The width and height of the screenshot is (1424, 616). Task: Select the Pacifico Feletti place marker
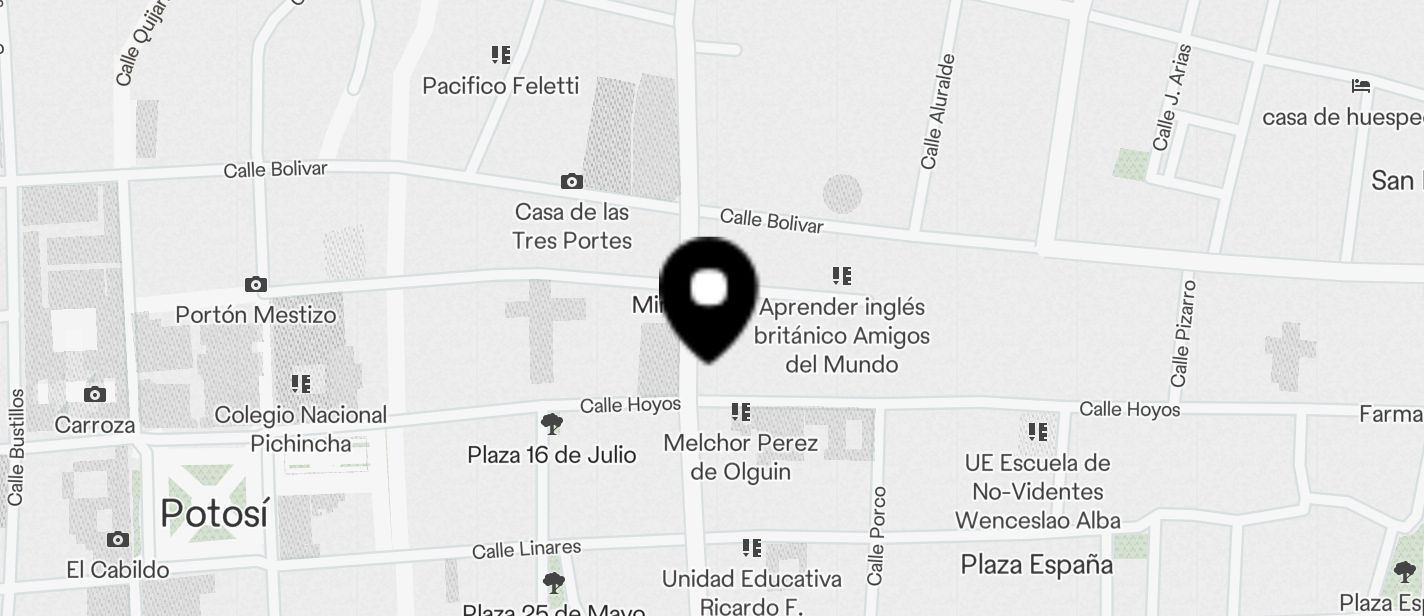[501, 55]
